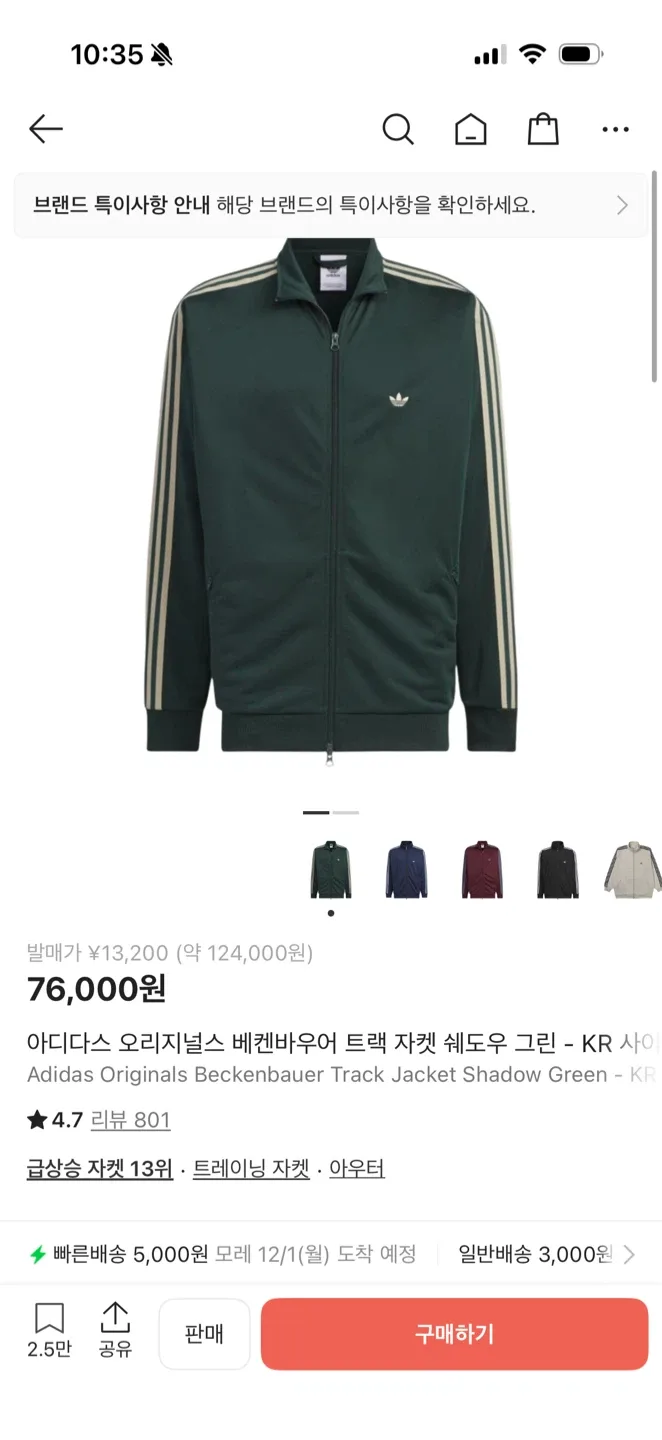Share this product via 공유

(x=115, y=1331)
